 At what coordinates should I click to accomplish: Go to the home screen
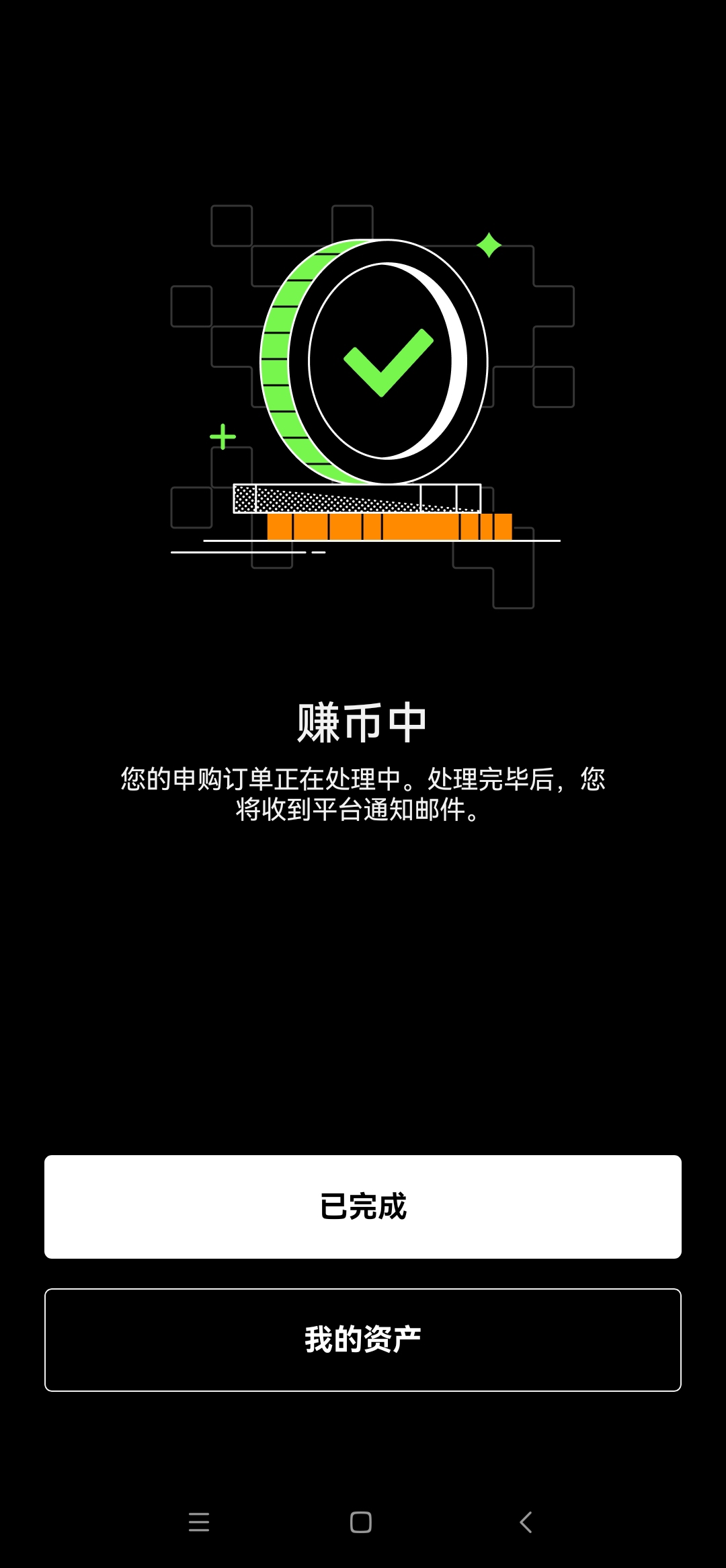(361, 1522)
